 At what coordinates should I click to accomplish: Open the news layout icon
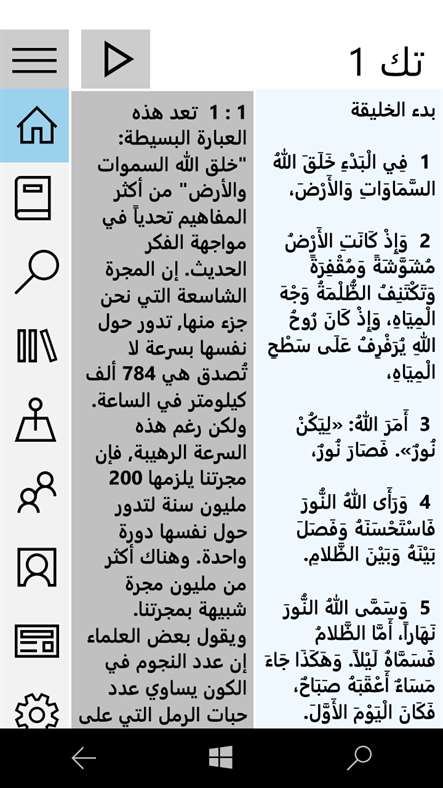pos(36,641)
